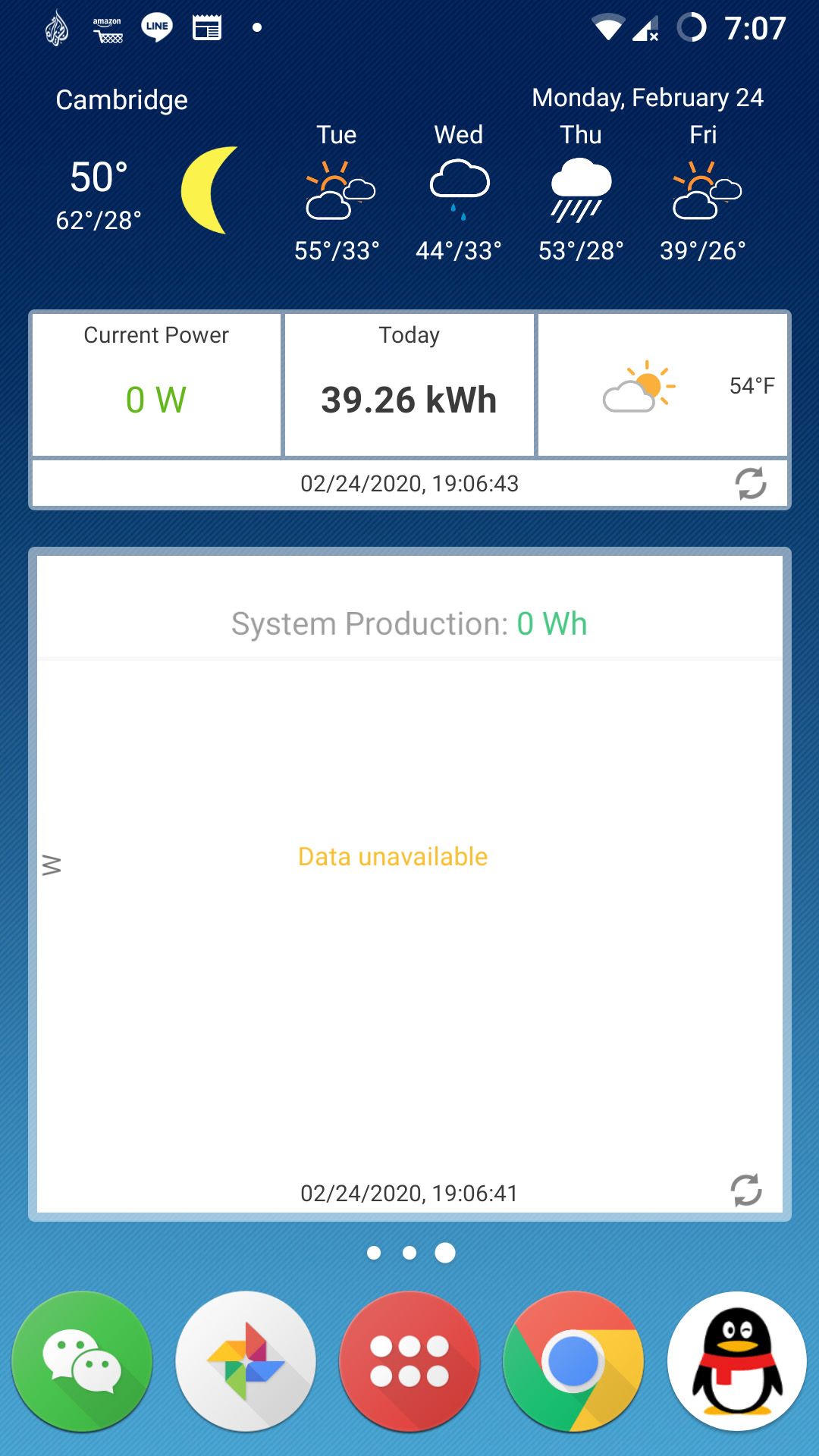Open the QQ penguin app

pos(736,1361)
